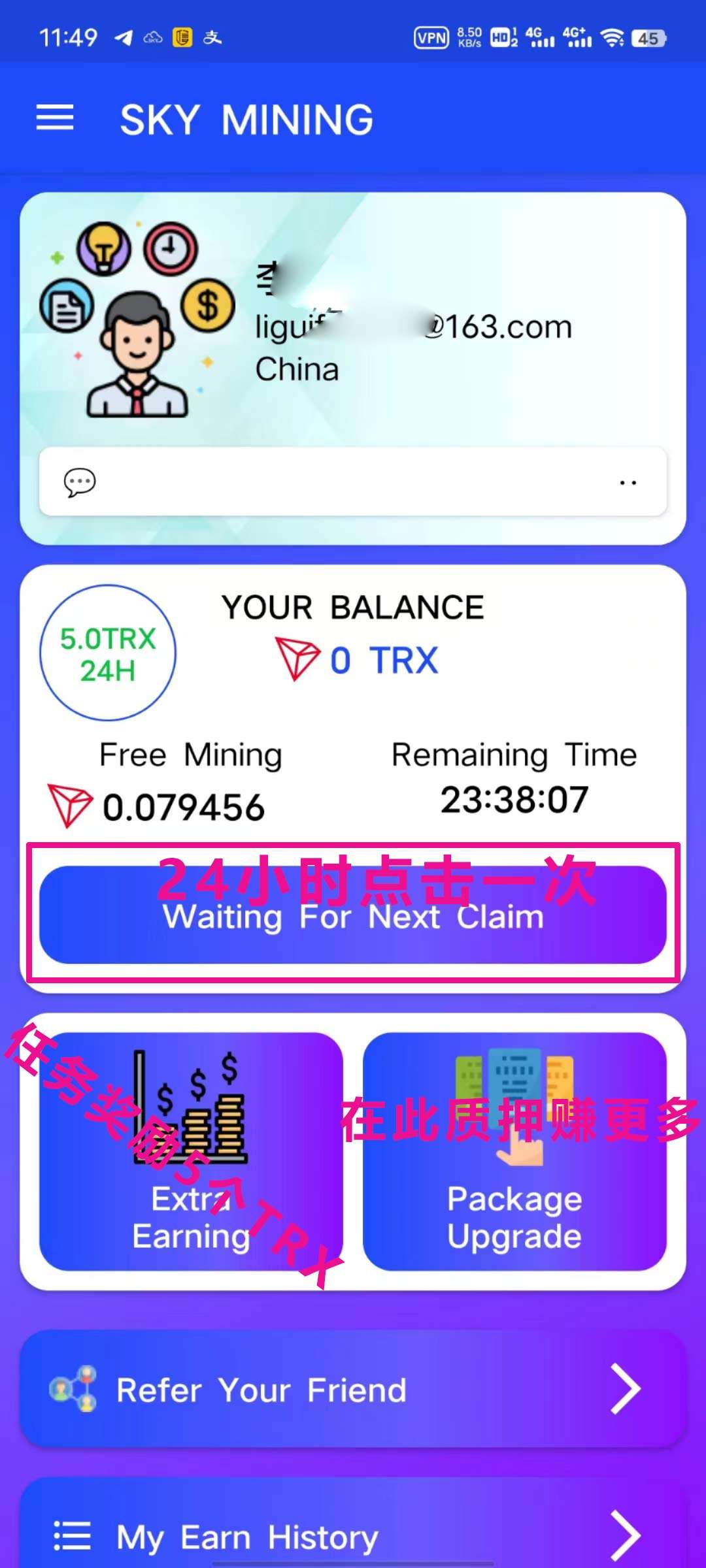Viewport: 706px width, 1568px height.
Task: Tap the Waiting For Next Claim button
Action: [x=353, y=915]
